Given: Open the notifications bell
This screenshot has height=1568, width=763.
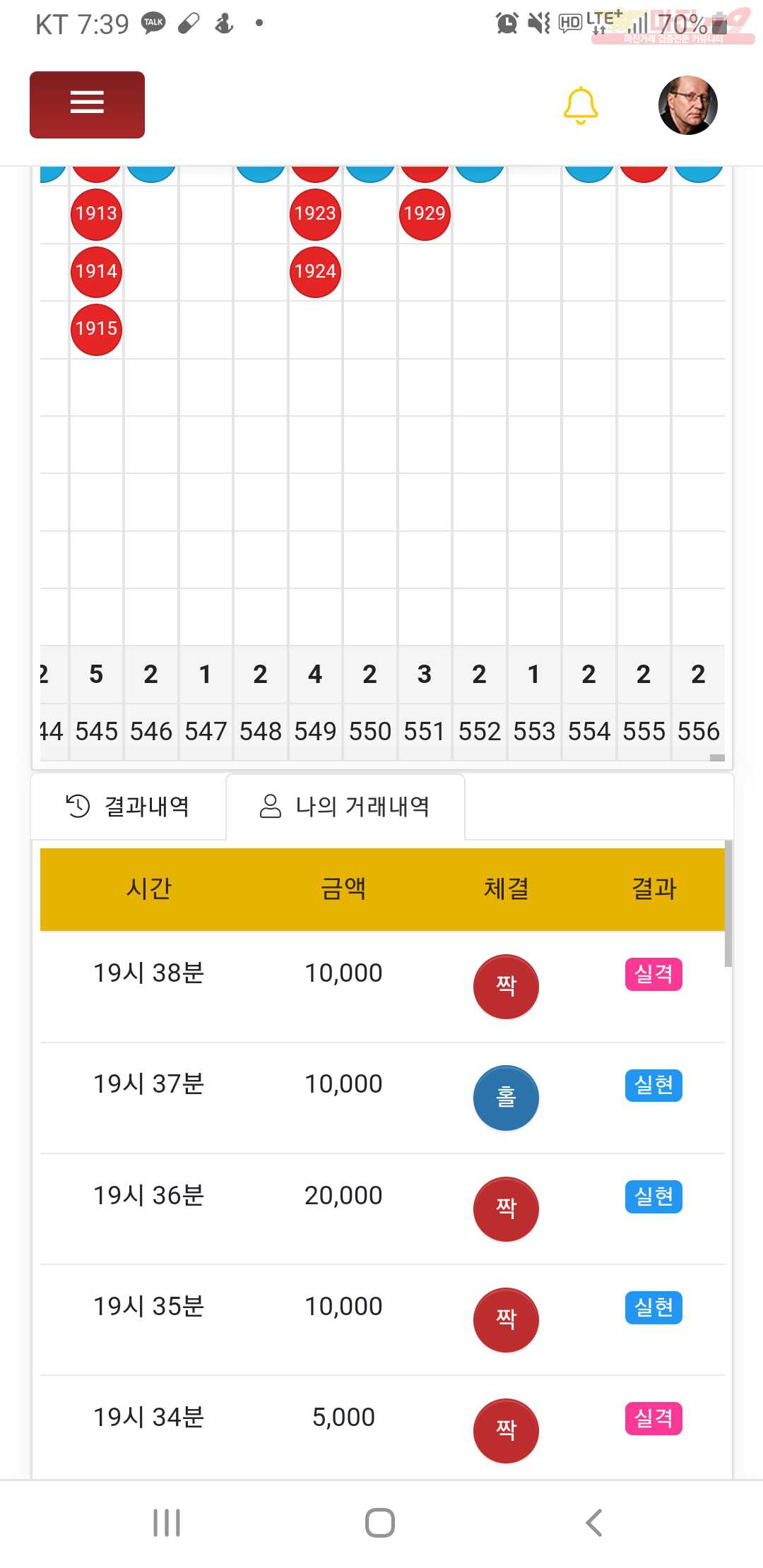Looking at the screenshot, I should point(581,106).
